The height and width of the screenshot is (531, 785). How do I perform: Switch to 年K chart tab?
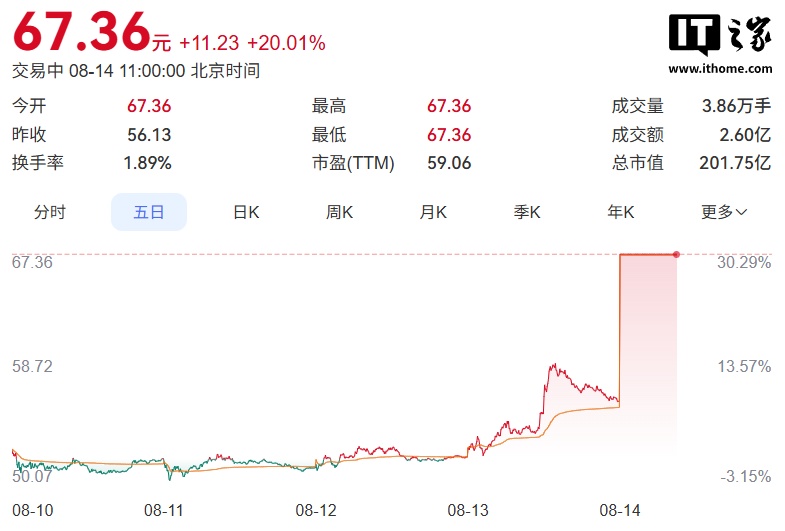[x=621, y=212]
